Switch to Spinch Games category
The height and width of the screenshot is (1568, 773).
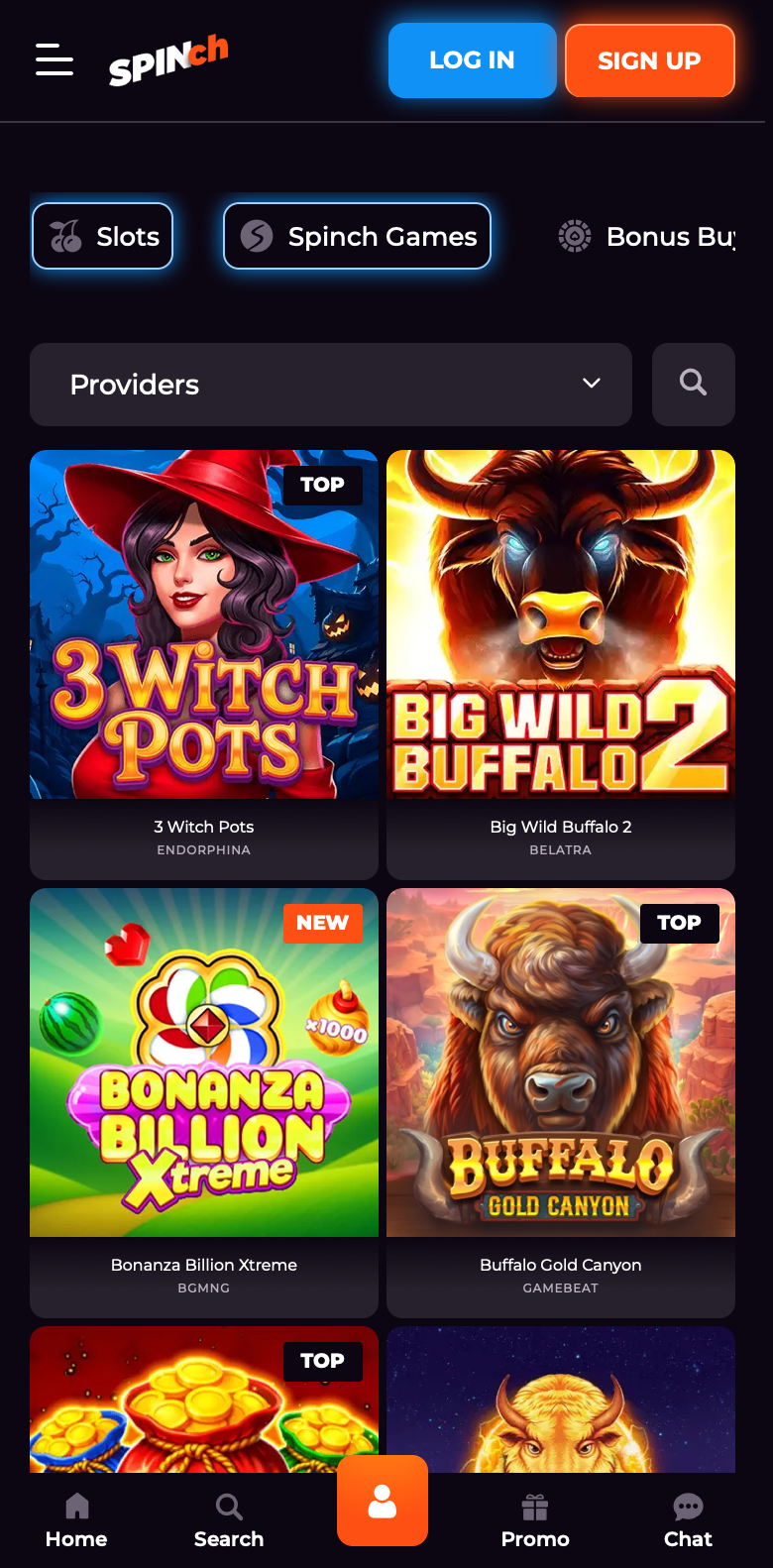point(357,236)
